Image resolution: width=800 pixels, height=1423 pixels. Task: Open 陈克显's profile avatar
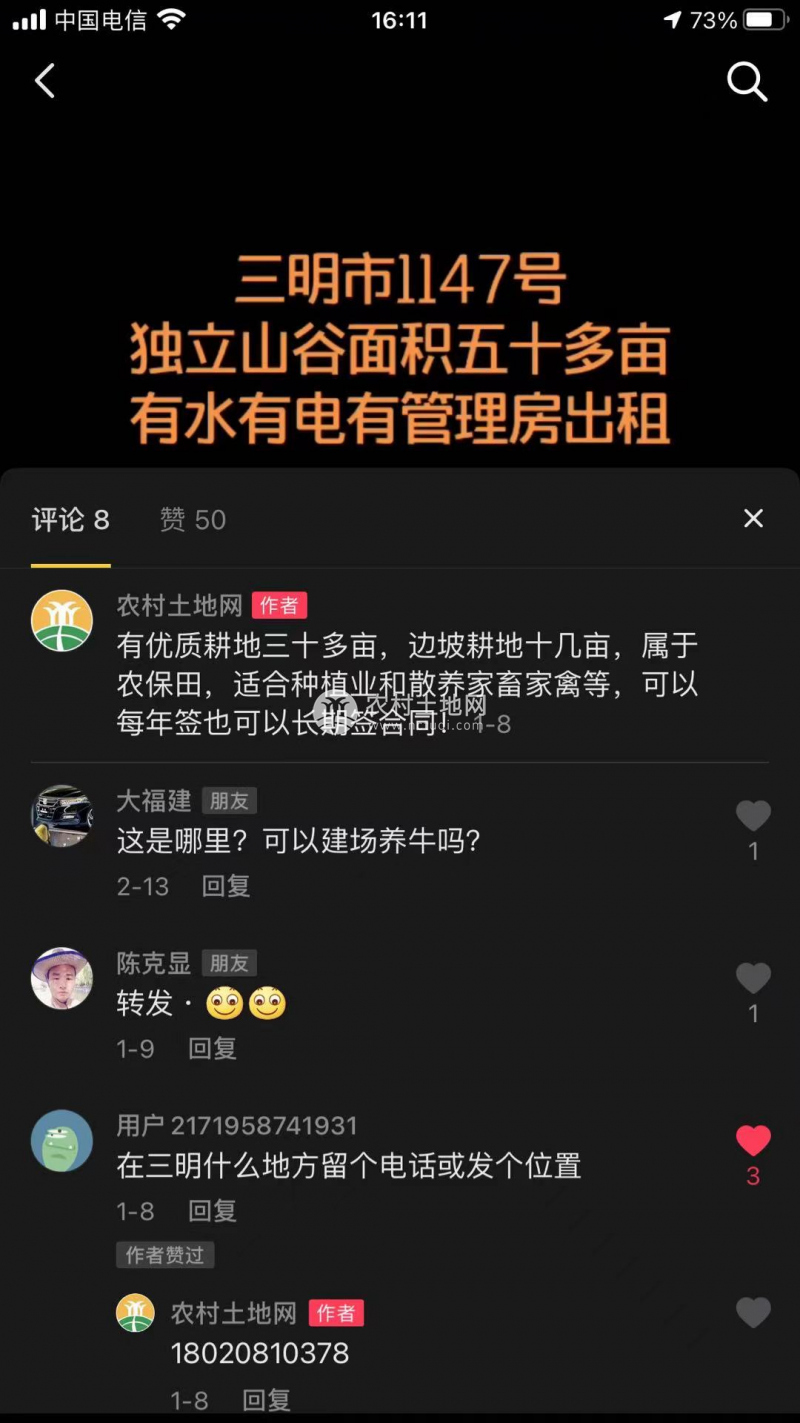(62, 978)
